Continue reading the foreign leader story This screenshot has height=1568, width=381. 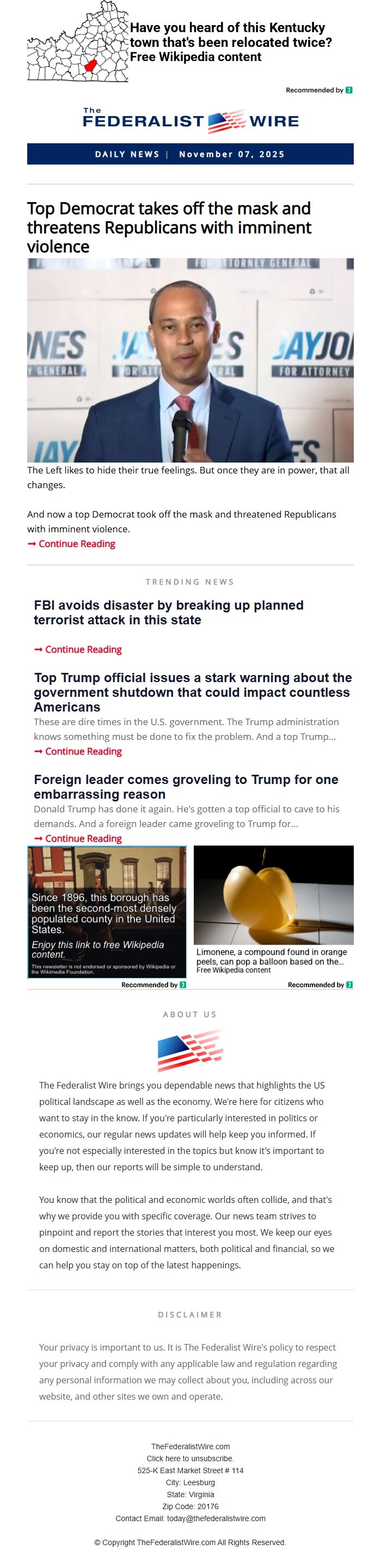pyautogui.click(x=83, y=838)
